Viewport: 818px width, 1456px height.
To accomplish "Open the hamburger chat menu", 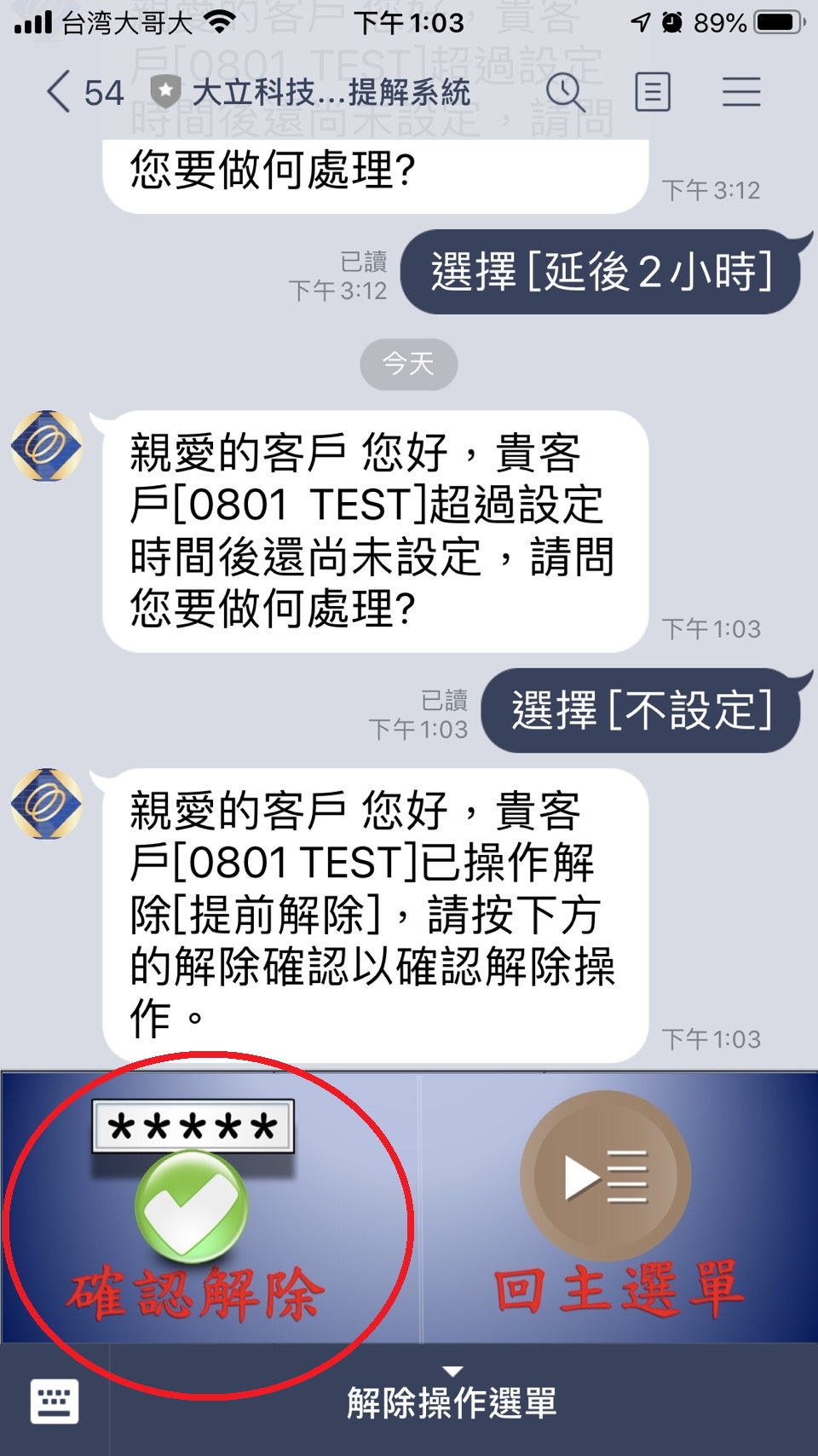I will click(x=741, y=92).
